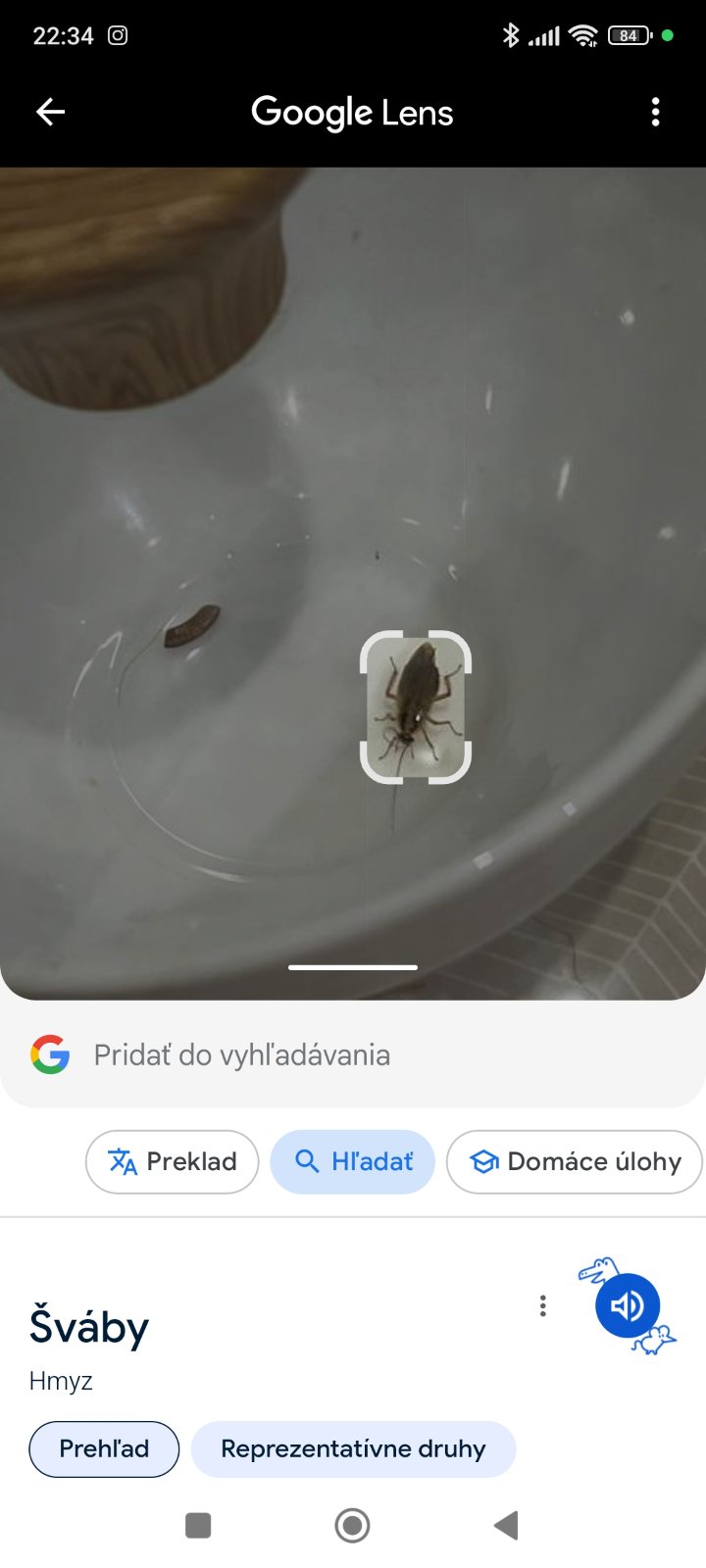Go to the home screen
Image resolution: width=706 pixels, height=1568 pixels.
pyautogui.click(x=352, y=1525)
